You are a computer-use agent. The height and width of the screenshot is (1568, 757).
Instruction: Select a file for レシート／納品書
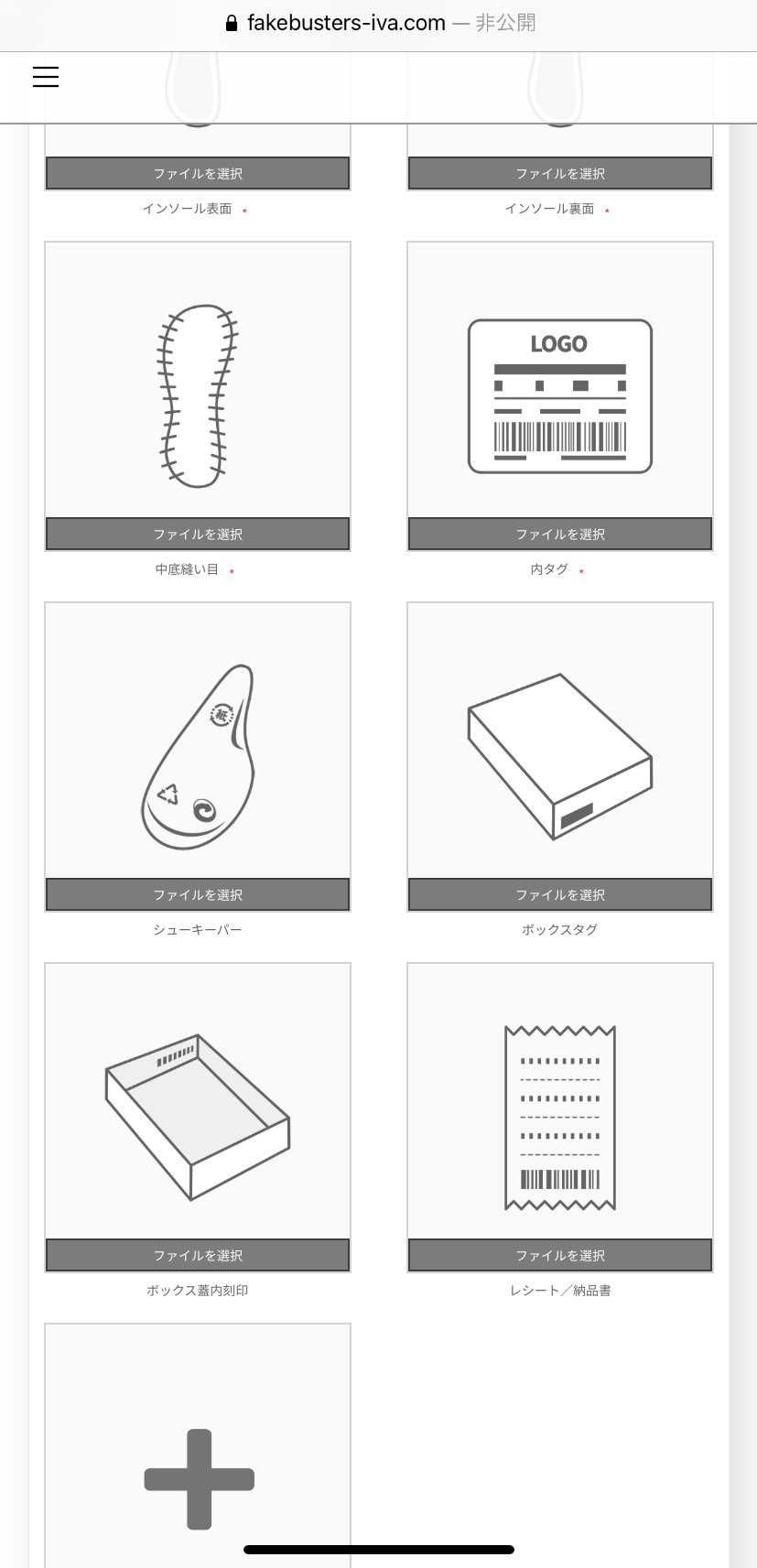(558, 1255)
